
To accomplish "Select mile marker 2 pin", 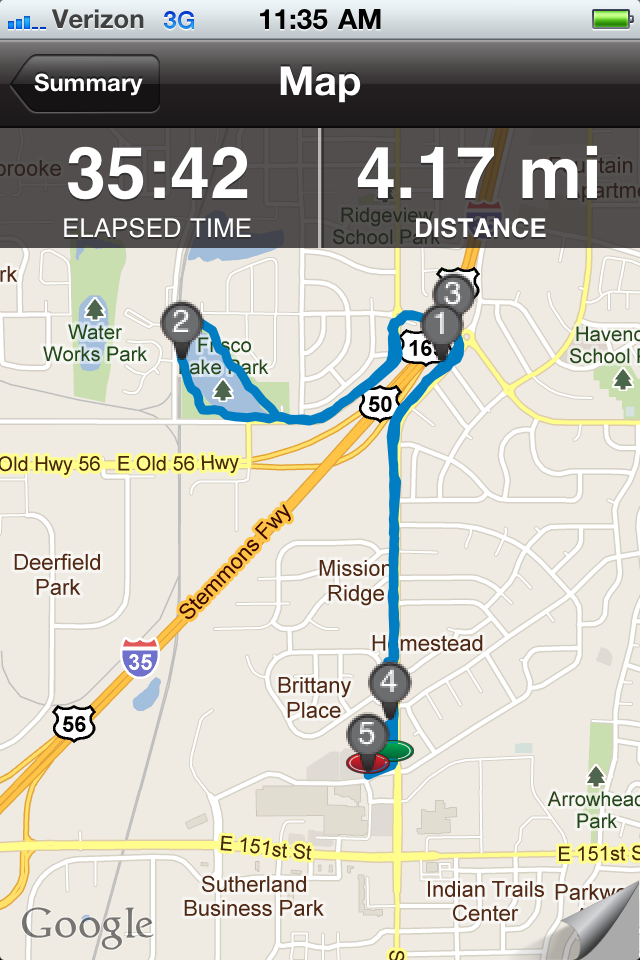I will coord(181,324).
